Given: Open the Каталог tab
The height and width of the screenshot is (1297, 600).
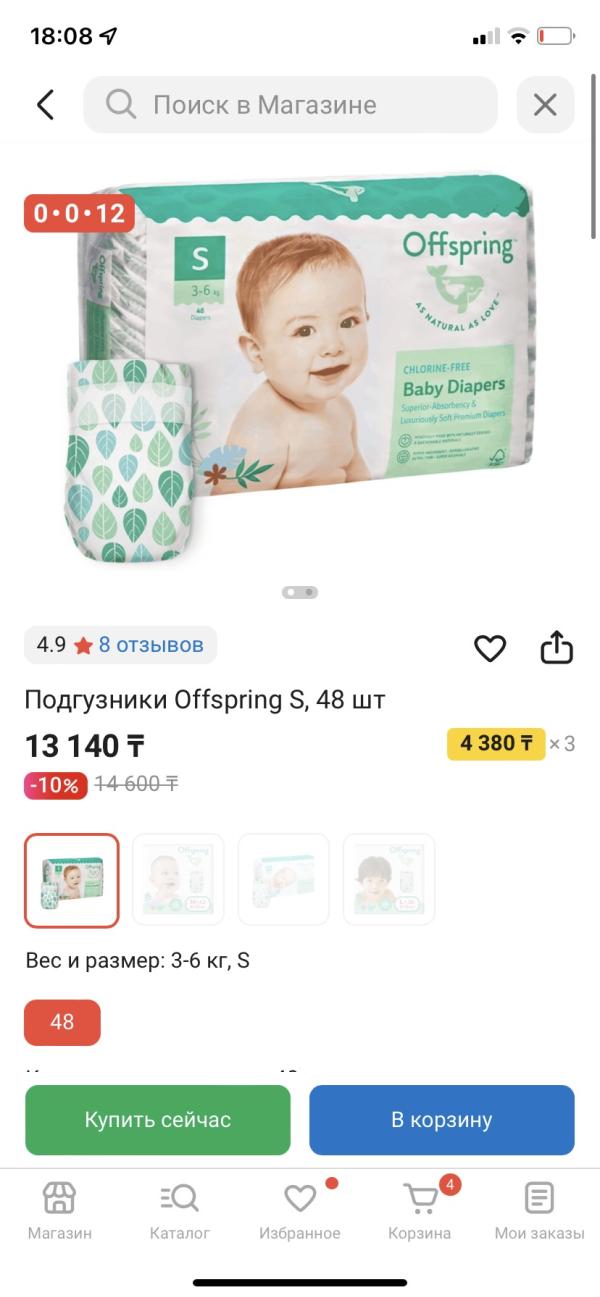Looking at the screenshot, I should pos(180,1210).
